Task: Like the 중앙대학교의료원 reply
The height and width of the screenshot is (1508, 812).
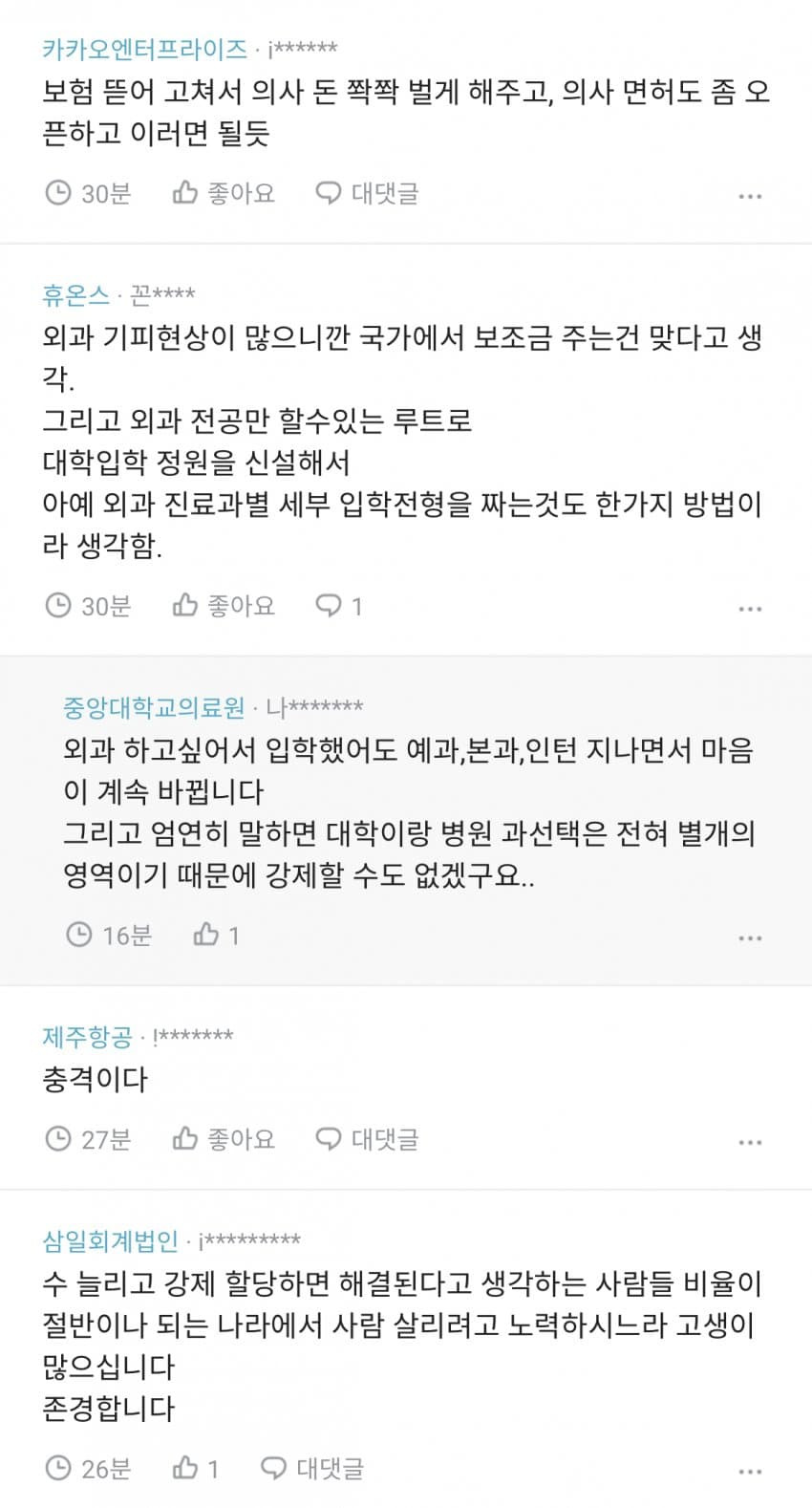Action: 216,935
